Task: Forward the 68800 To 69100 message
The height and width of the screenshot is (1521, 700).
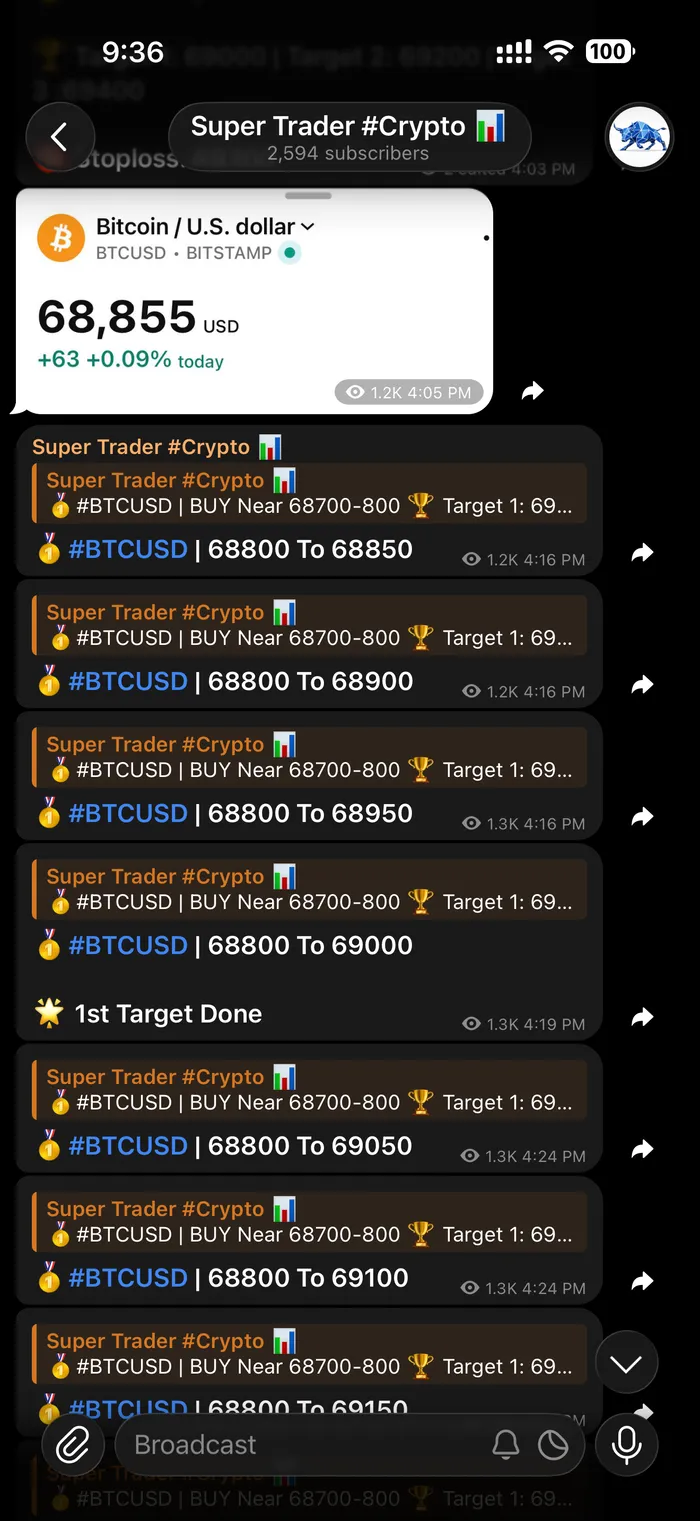Action: (642, 1281)
